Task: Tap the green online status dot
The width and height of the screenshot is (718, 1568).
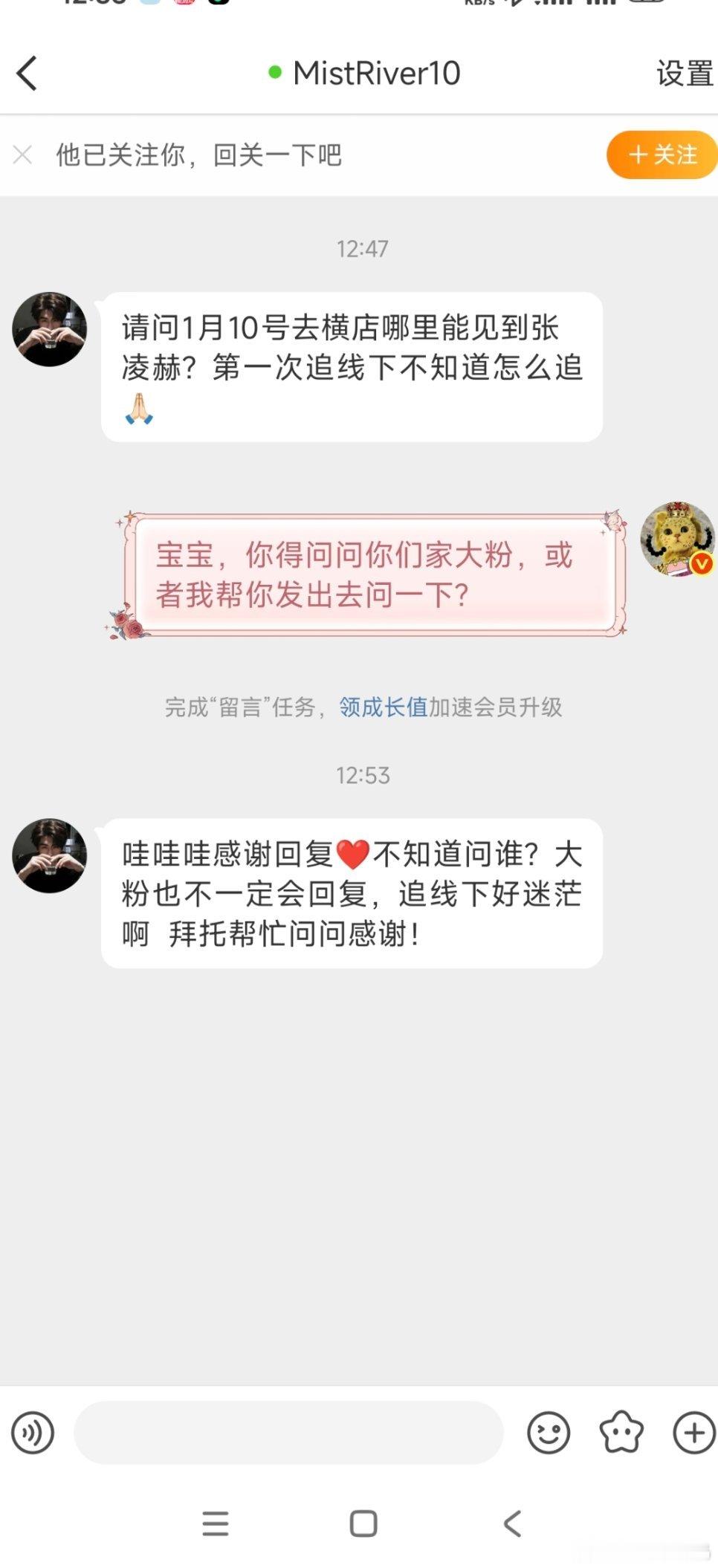Action: (x=275, y=72)
